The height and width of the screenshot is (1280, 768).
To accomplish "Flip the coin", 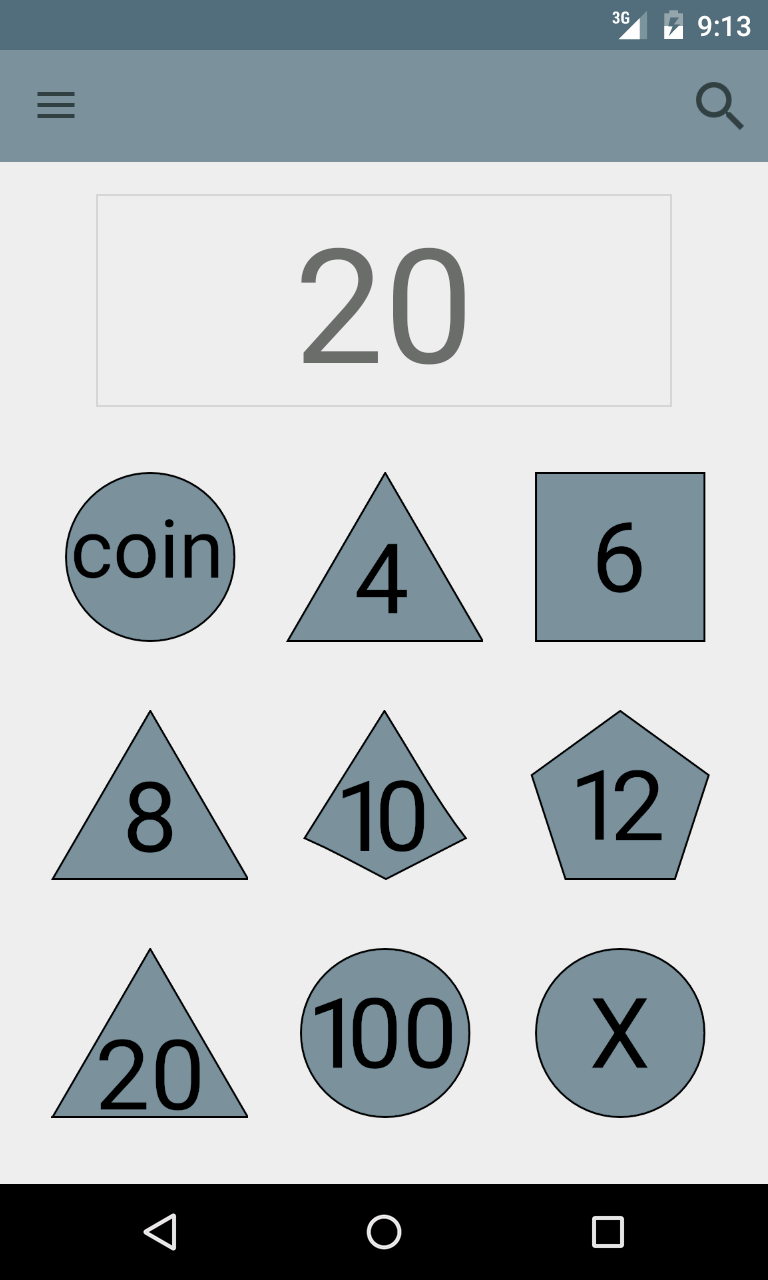I will click(x=150, y=557).
